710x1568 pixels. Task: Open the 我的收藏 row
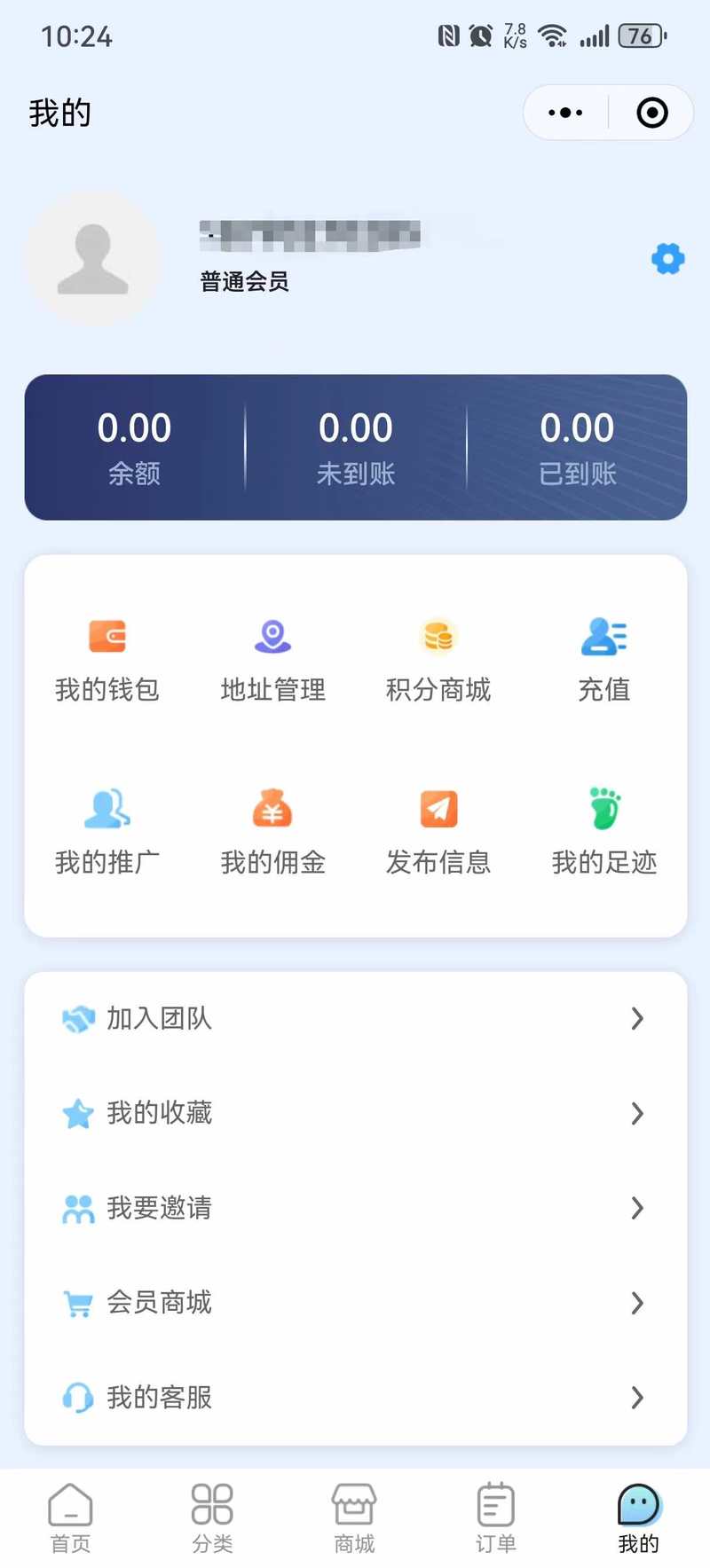(x=355, y=1113)
